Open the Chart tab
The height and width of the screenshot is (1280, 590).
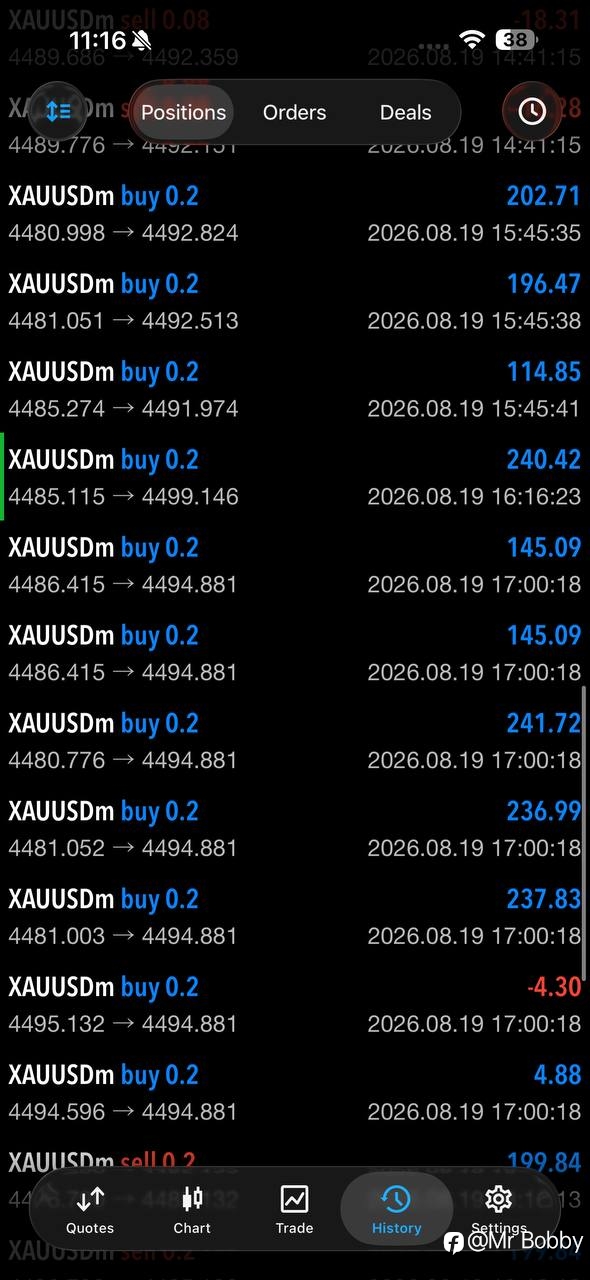coord(192,1209)
